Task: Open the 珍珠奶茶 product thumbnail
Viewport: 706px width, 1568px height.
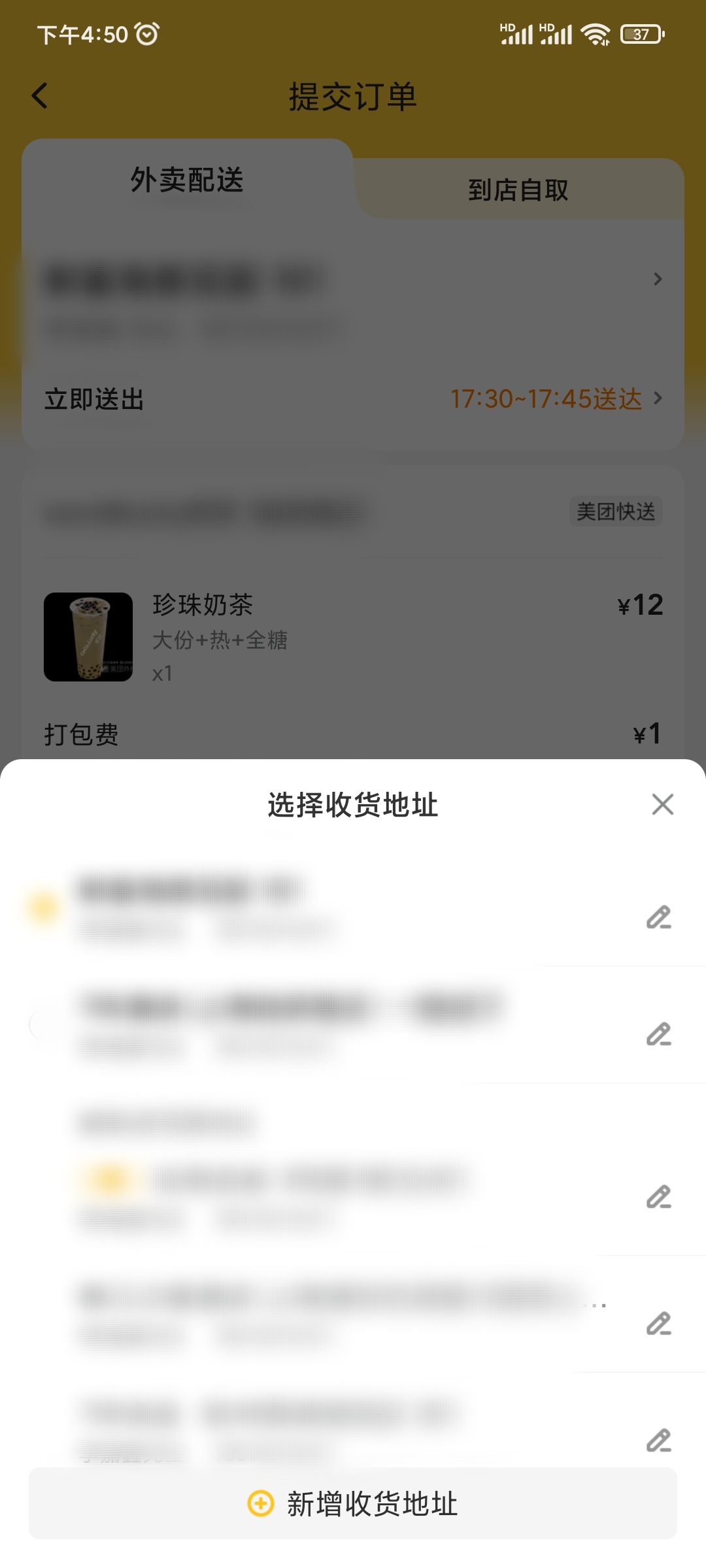Action: (88, 637)
